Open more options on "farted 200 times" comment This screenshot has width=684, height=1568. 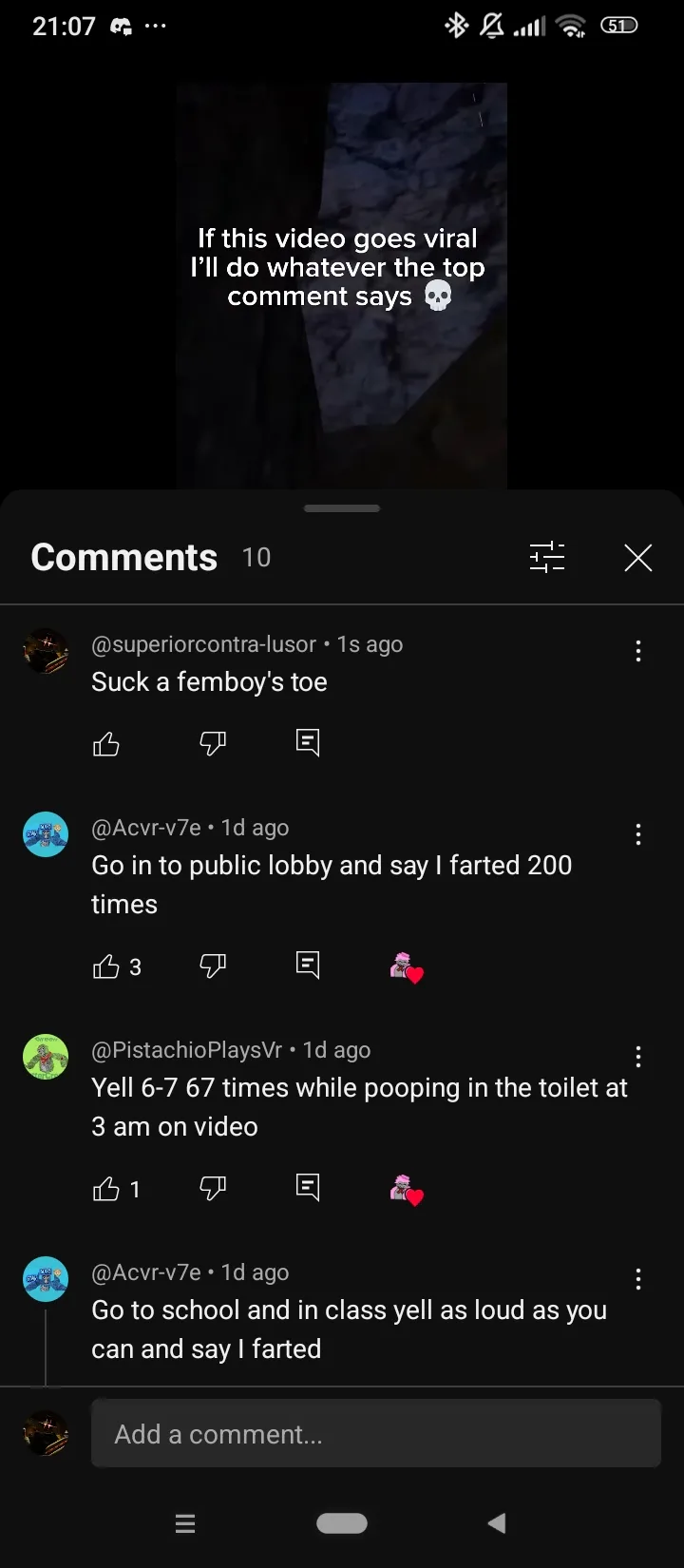[638, 834]
